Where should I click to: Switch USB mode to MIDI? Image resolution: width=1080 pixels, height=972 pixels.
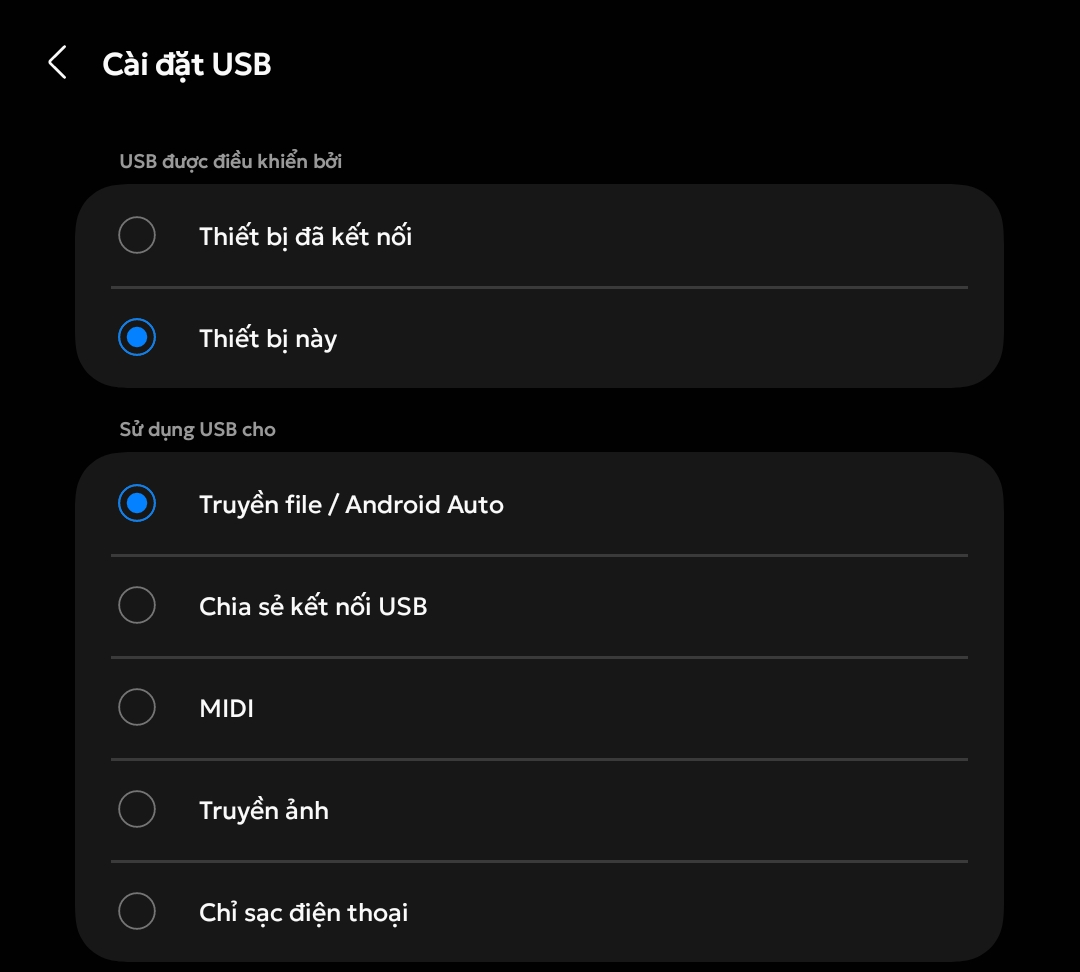point(137,708)
